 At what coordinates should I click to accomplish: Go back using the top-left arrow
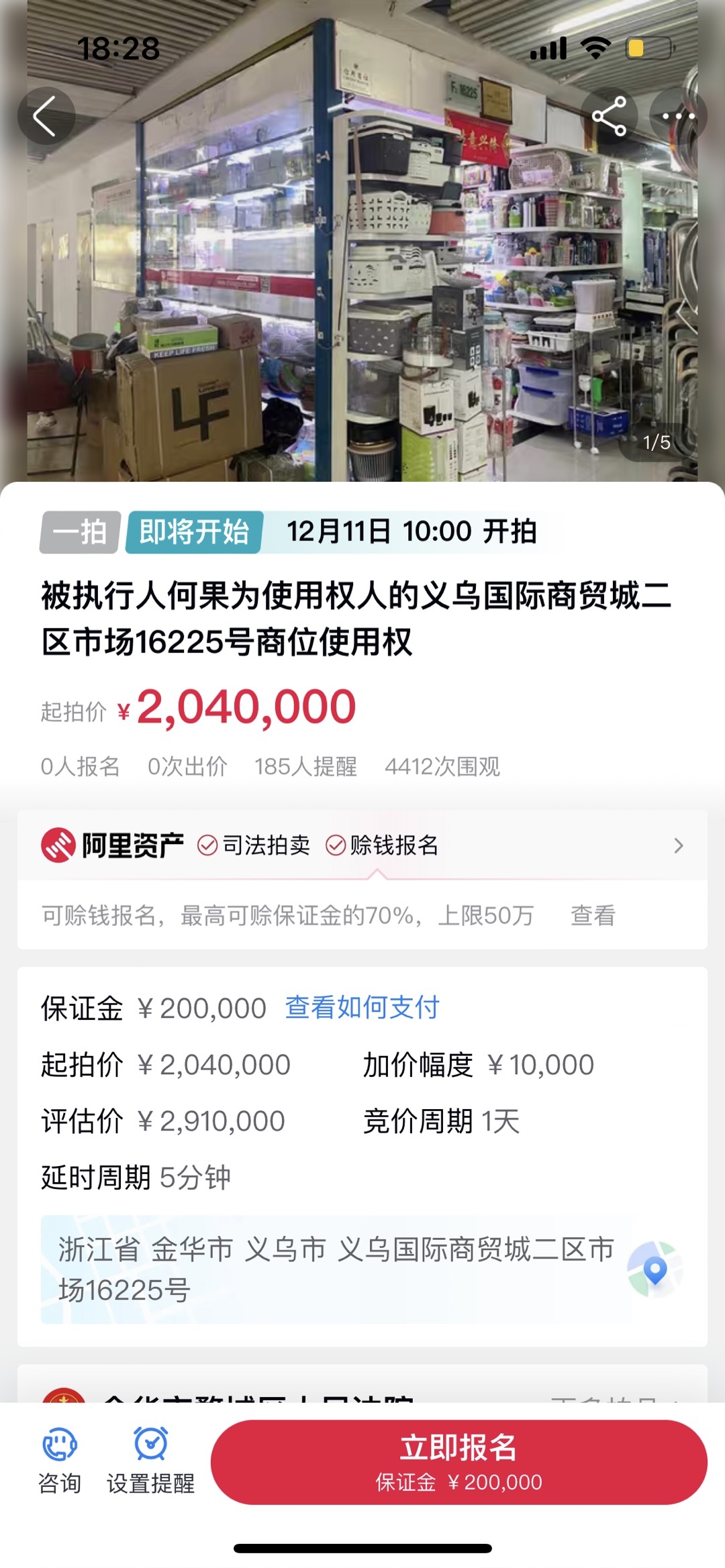tap(46, 116)
